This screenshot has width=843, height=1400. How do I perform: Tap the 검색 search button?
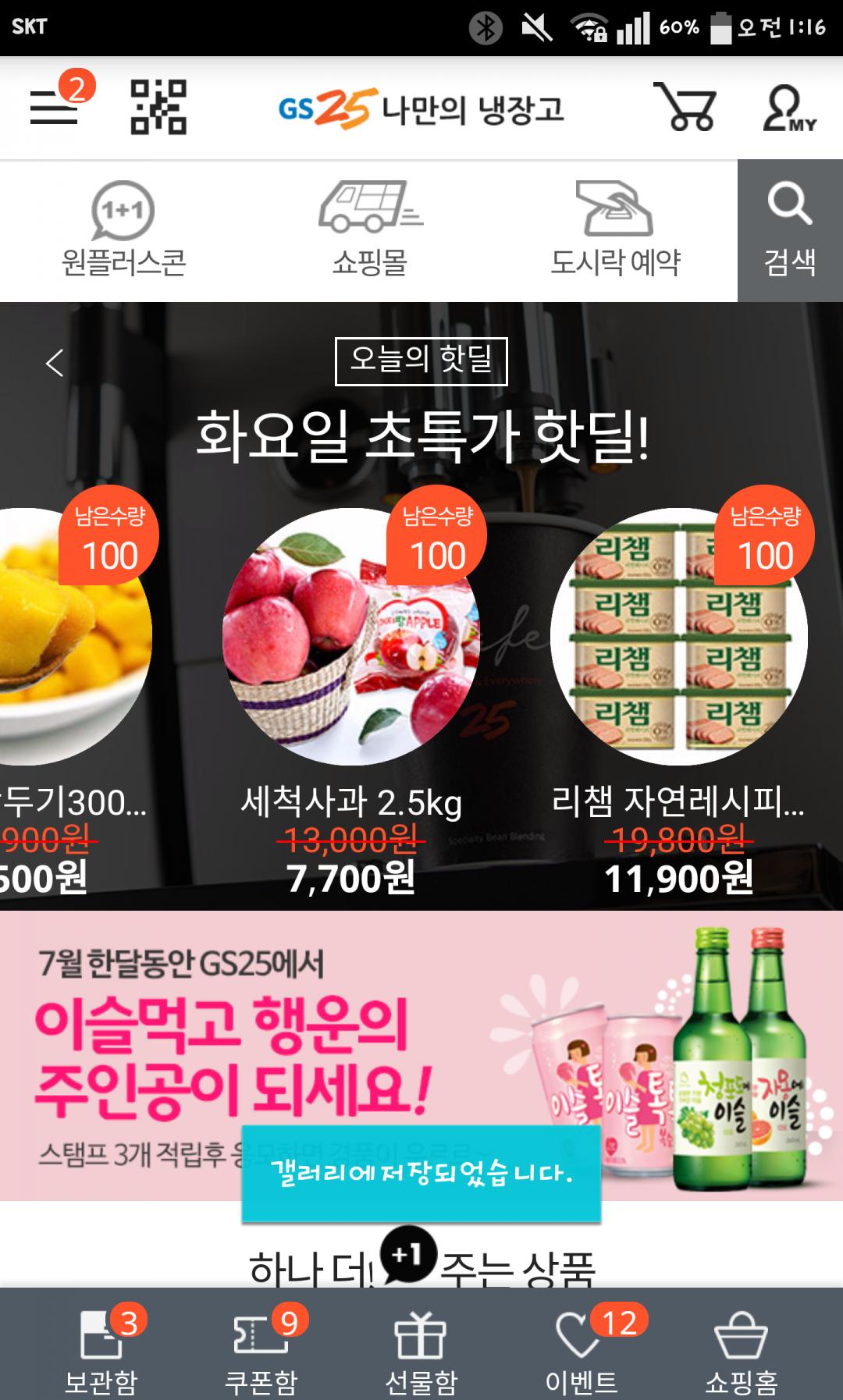[x=790, y=231]
